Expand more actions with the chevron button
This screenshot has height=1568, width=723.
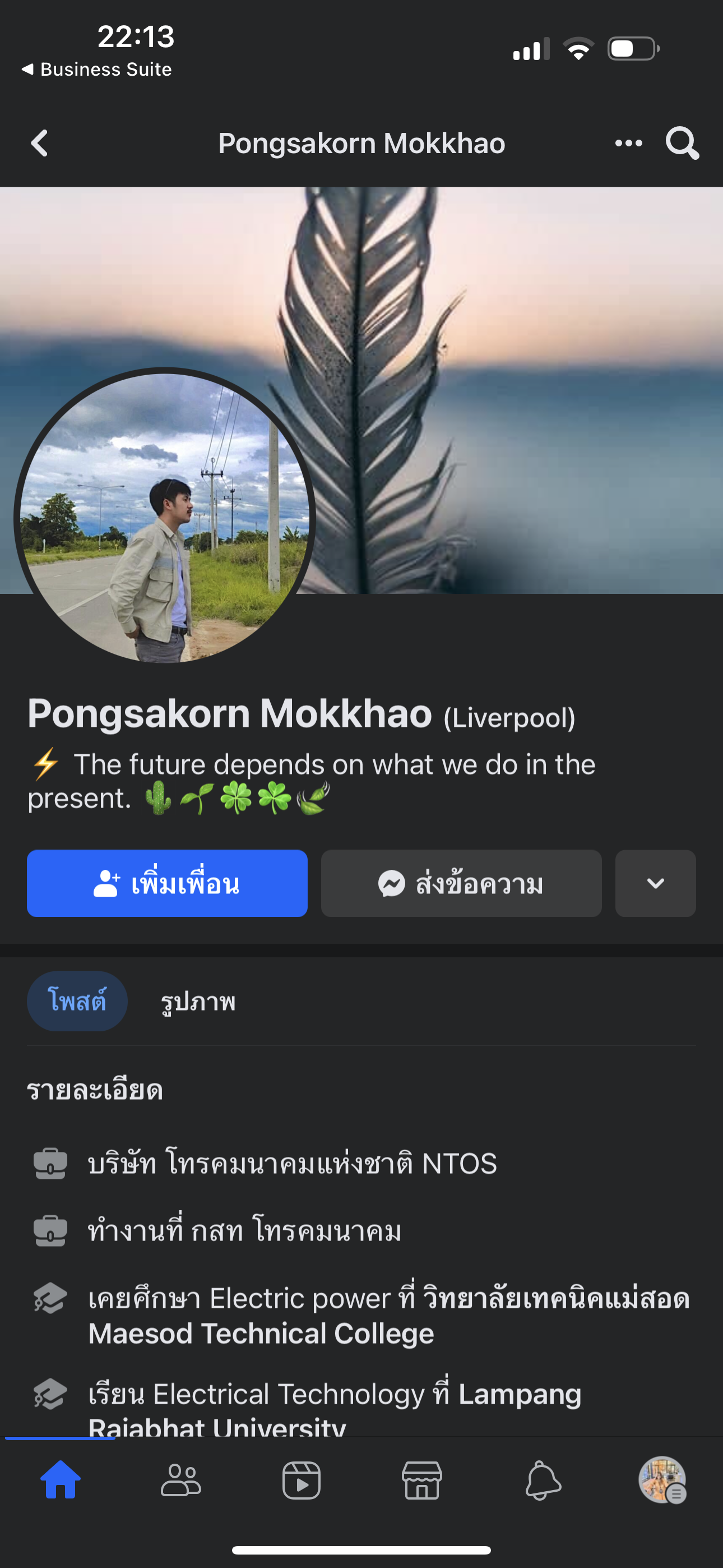point(655,883)
